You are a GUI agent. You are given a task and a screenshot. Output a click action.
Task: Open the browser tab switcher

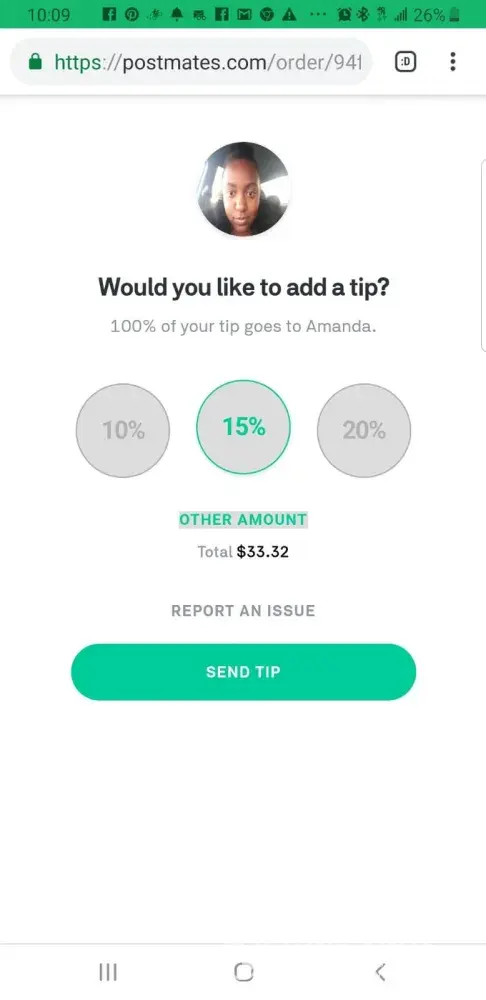[406, 62]
